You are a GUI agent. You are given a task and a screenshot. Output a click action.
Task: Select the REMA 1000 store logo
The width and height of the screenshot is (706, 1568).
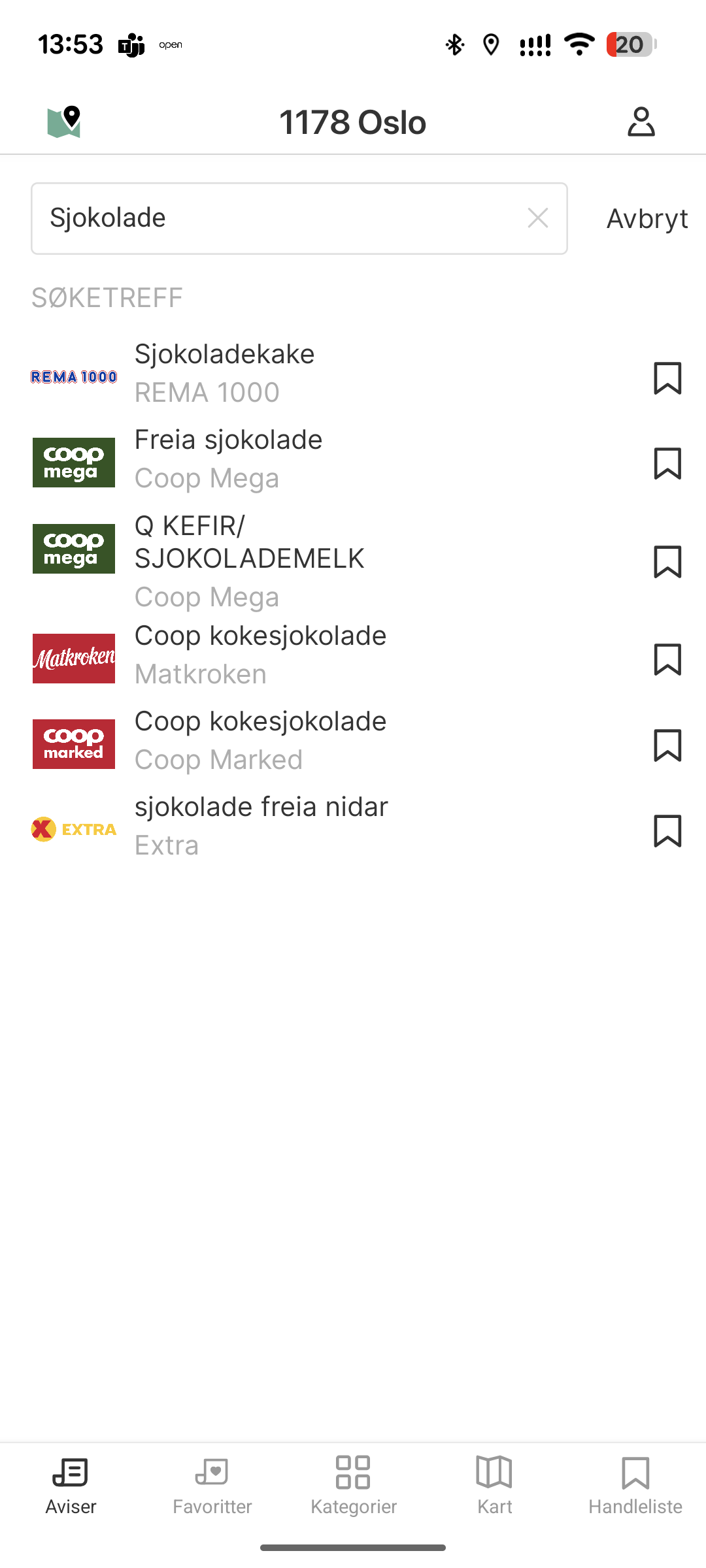[x=73, y=376]
